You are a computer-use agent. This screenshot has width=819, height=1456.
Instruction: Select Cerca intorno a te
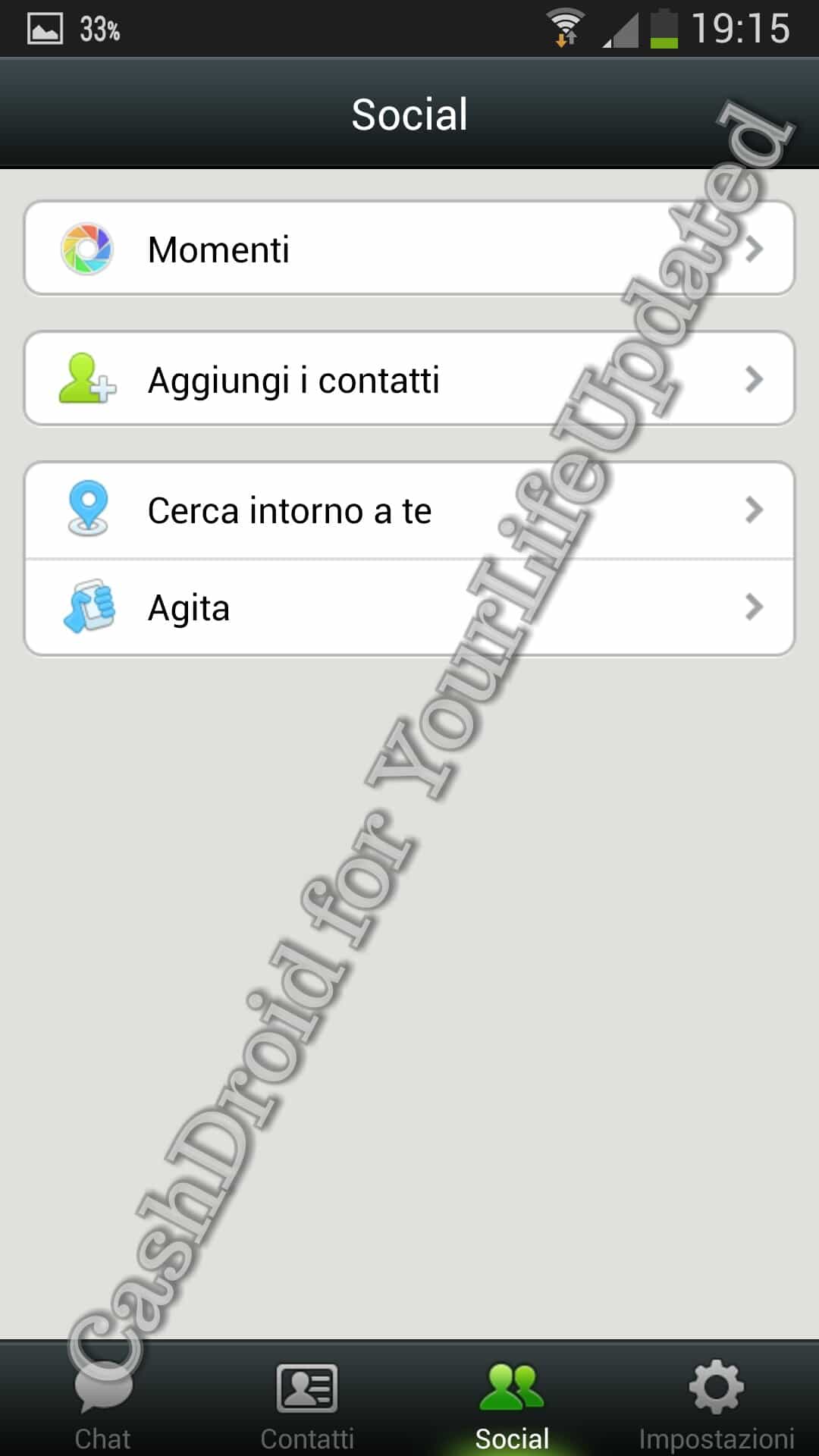[409, 510]
